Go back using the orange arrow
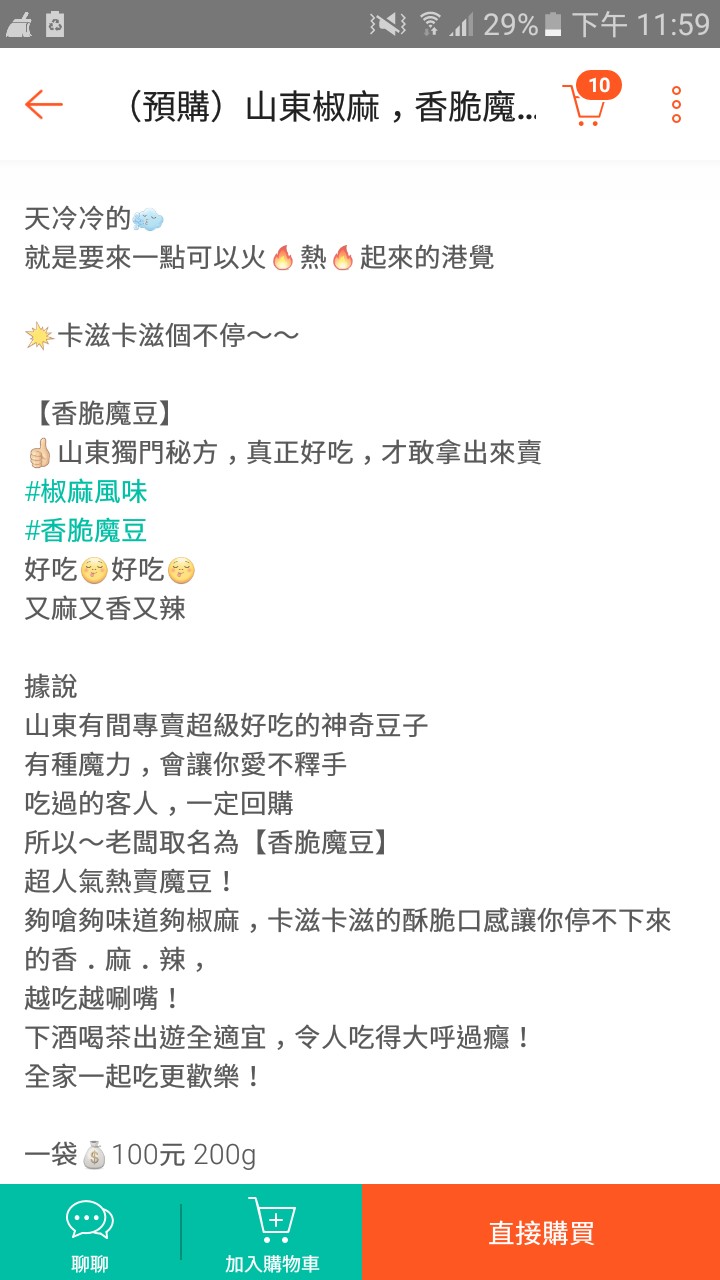Image resolution: width=720 pixels, height=1280 pixels. (x=44, y=104)
